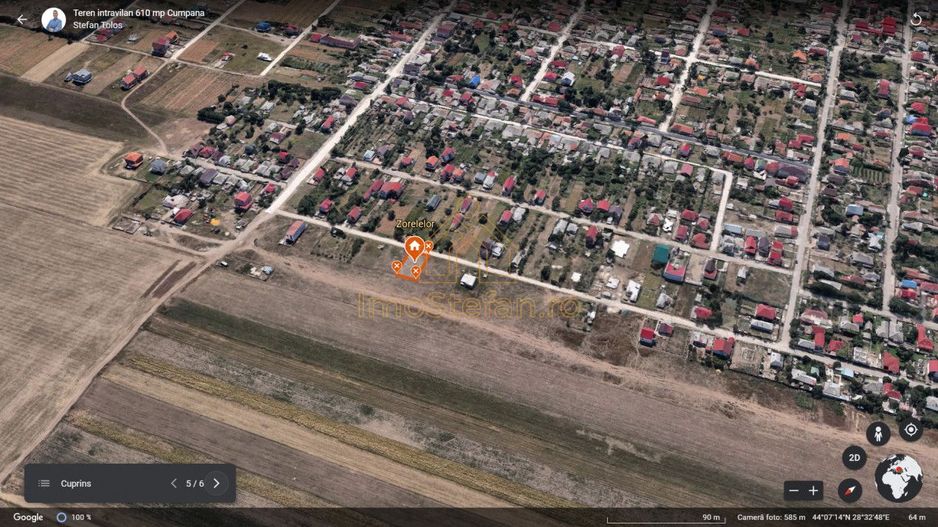Switch the map to 2D view
The height and width of the screenshot is (527, 938).
point(854,458)
